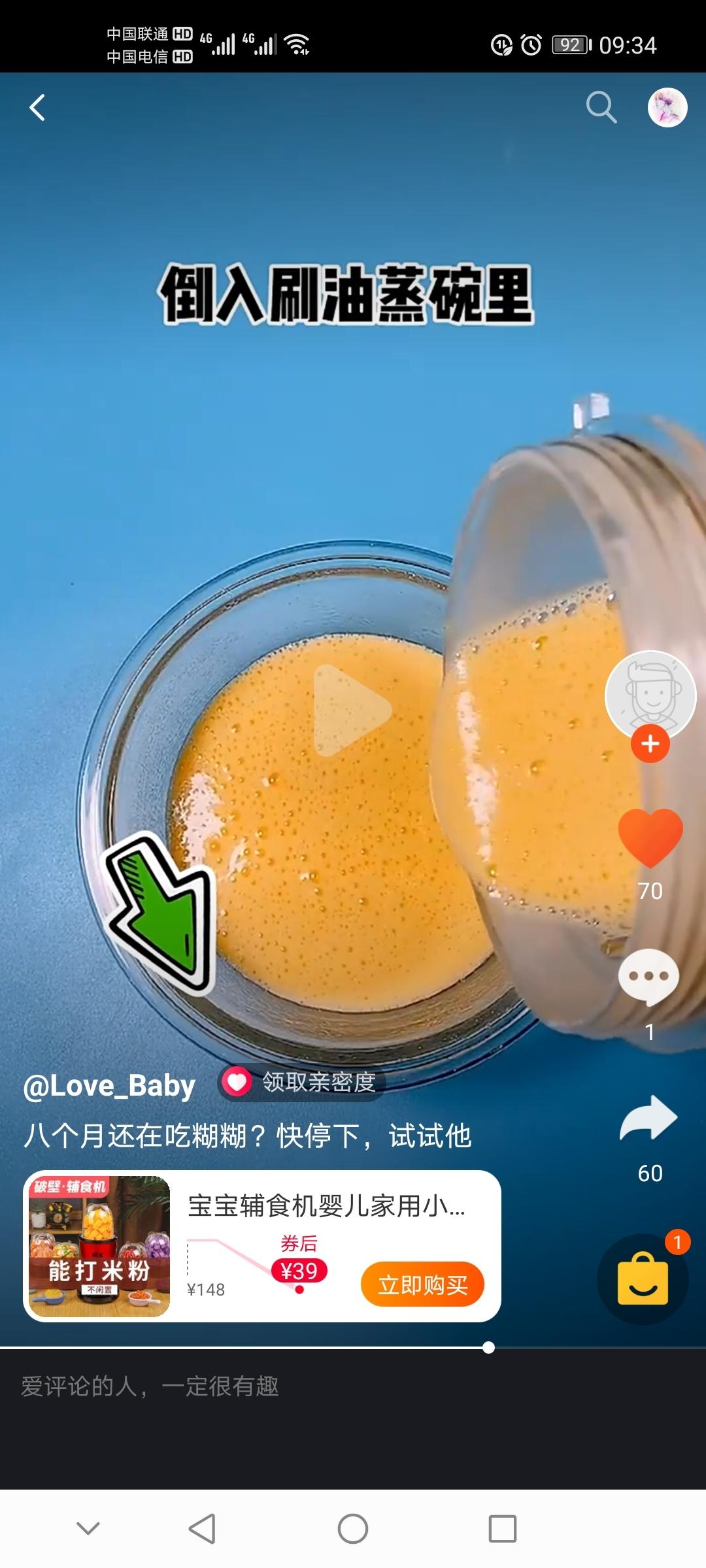706x1568 pixels.
Task: Open the @Love_Baby creator profile
Action: pos(109,1086)
